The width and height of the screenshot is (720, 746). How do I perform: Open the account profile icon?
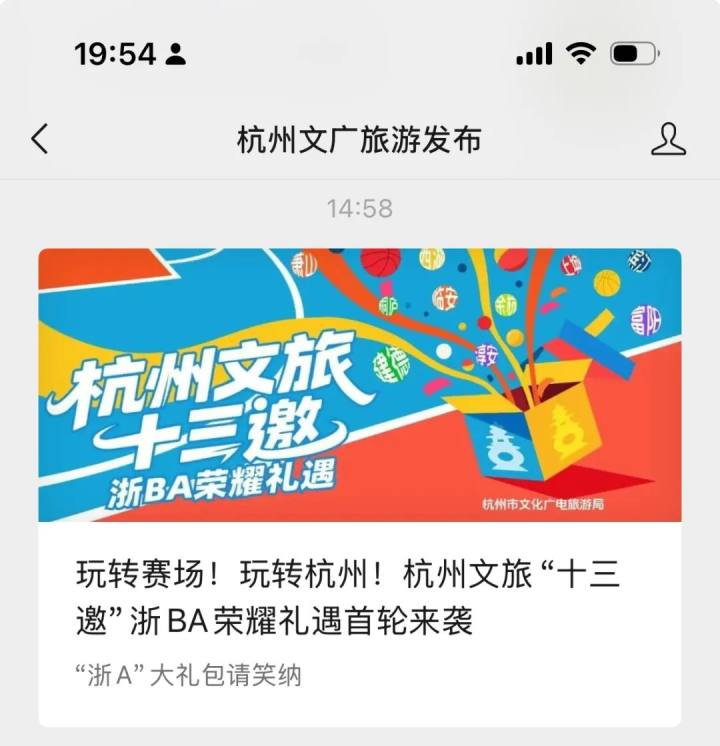pos(668,139)
